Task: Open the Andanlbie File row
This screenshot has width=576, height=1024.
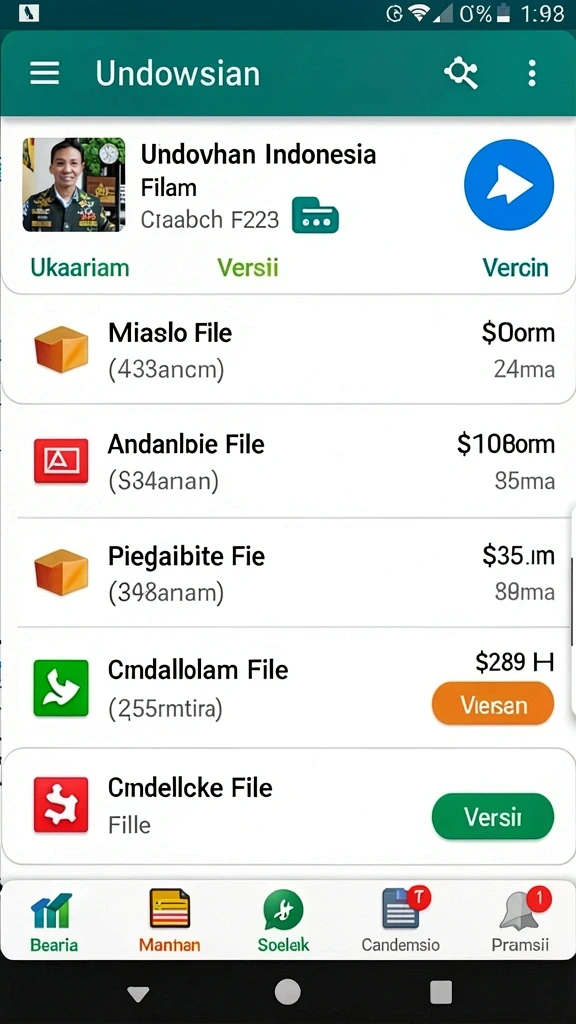Action: [288, 462]
